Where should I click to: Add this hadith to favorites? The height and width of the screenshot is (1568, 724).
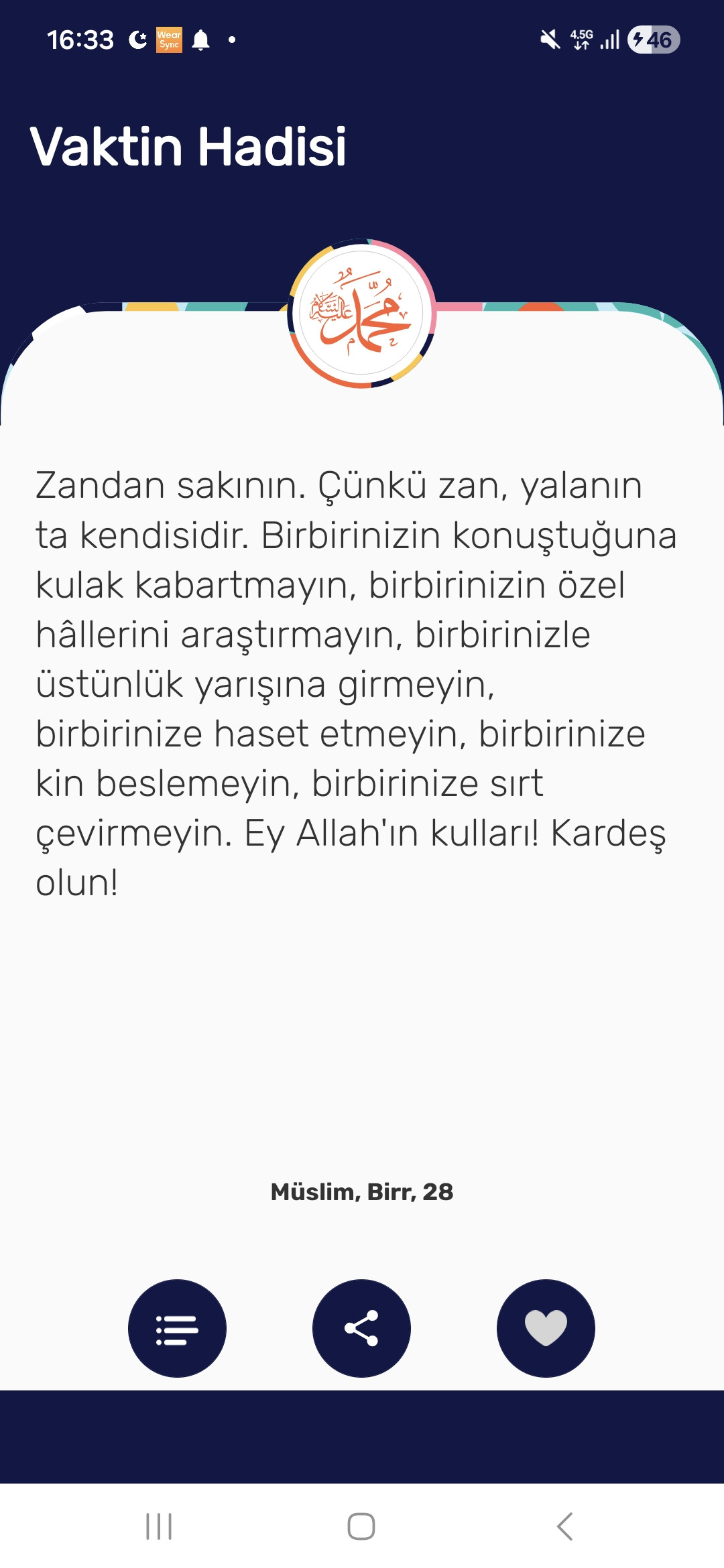546,1328
